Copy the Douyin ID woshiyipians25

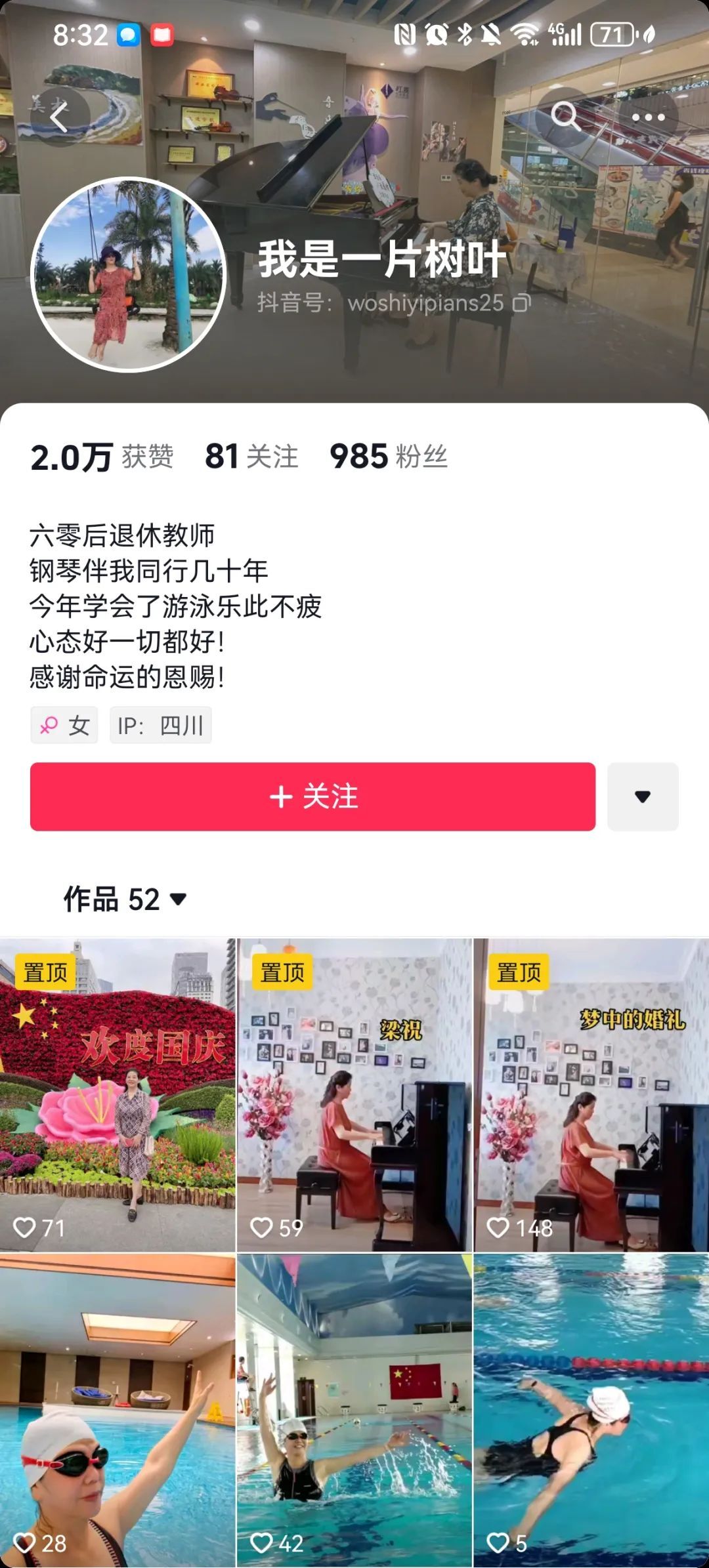click(522, 303)
